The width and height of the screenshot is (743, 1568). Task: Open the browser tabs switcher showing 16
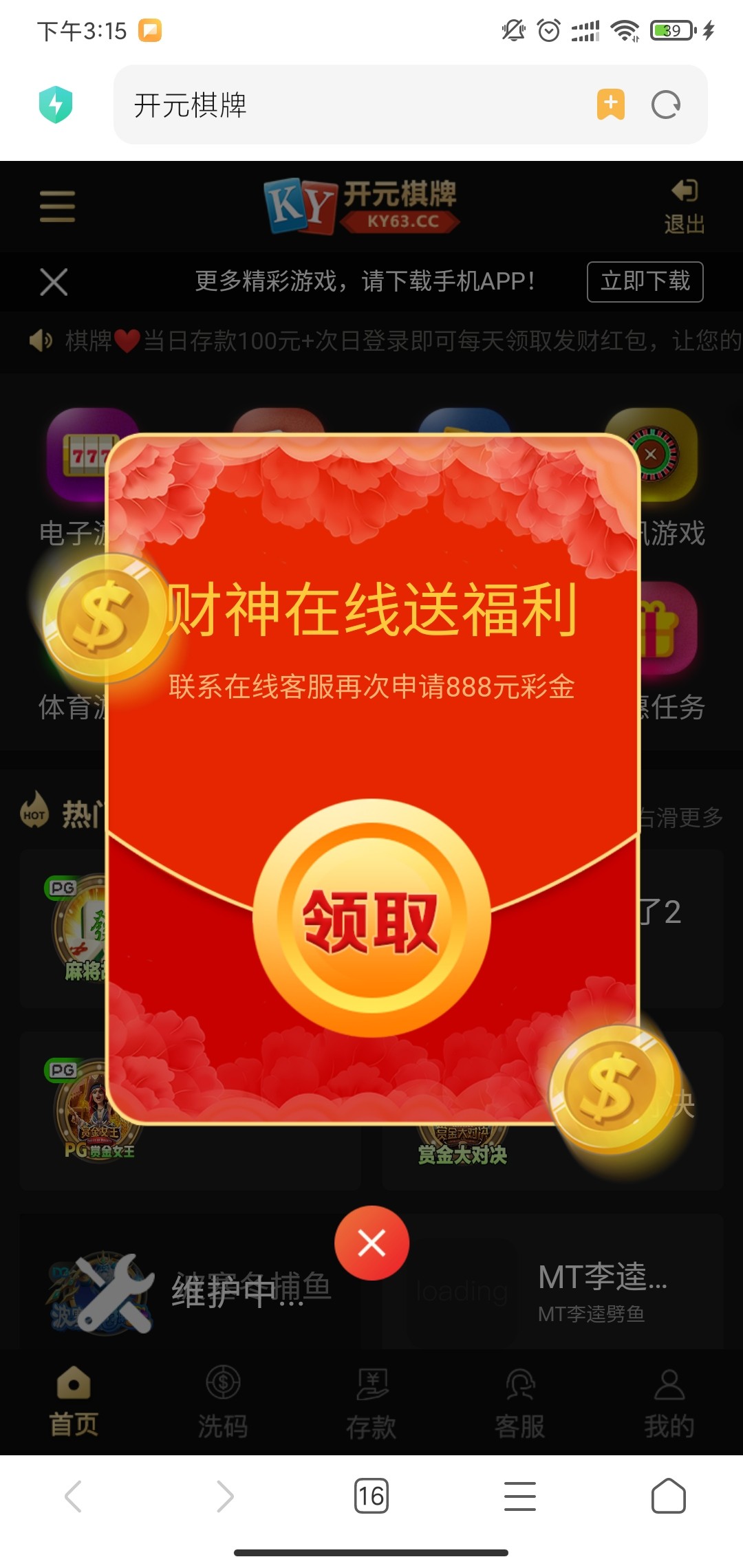371,1496
